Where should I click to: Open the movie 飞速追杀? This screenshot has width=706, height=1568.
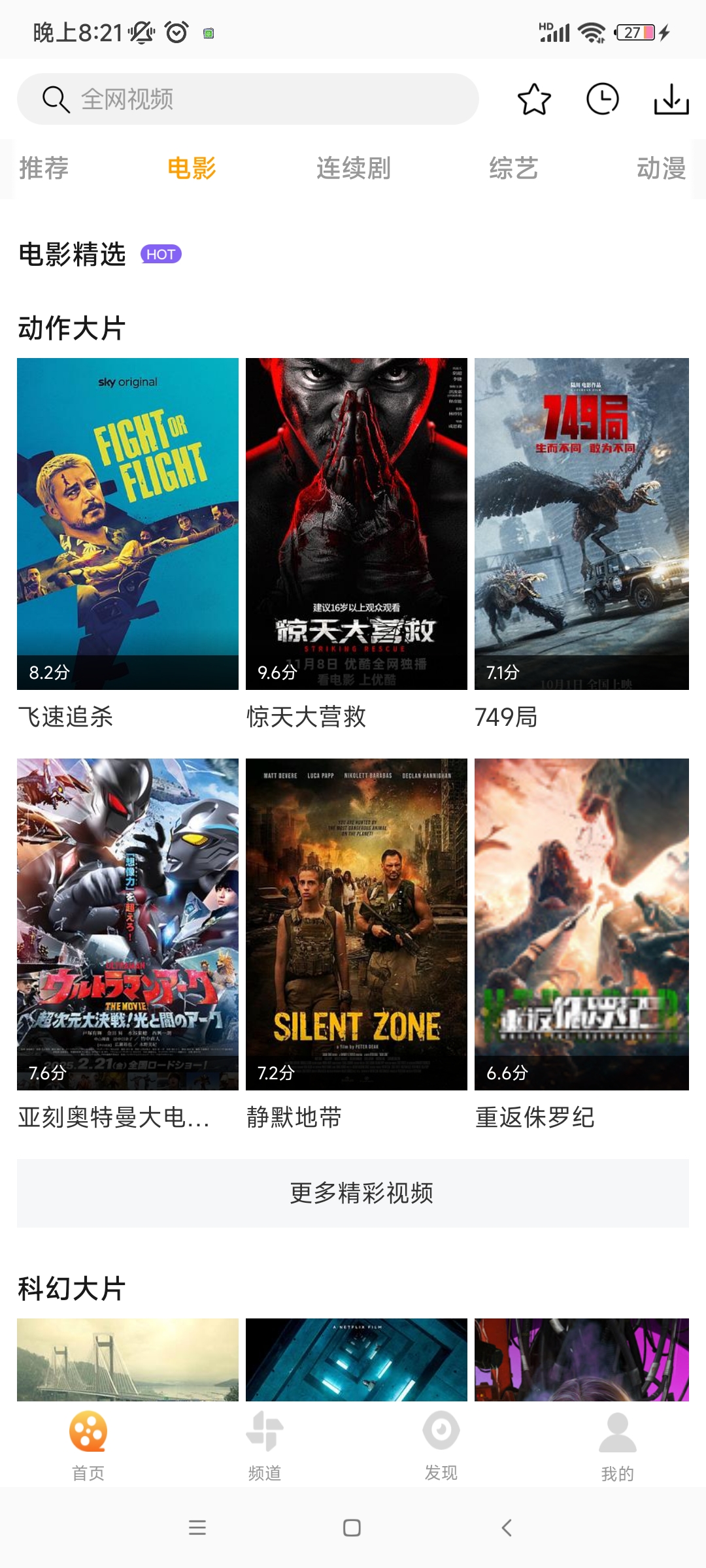[127, 524]
